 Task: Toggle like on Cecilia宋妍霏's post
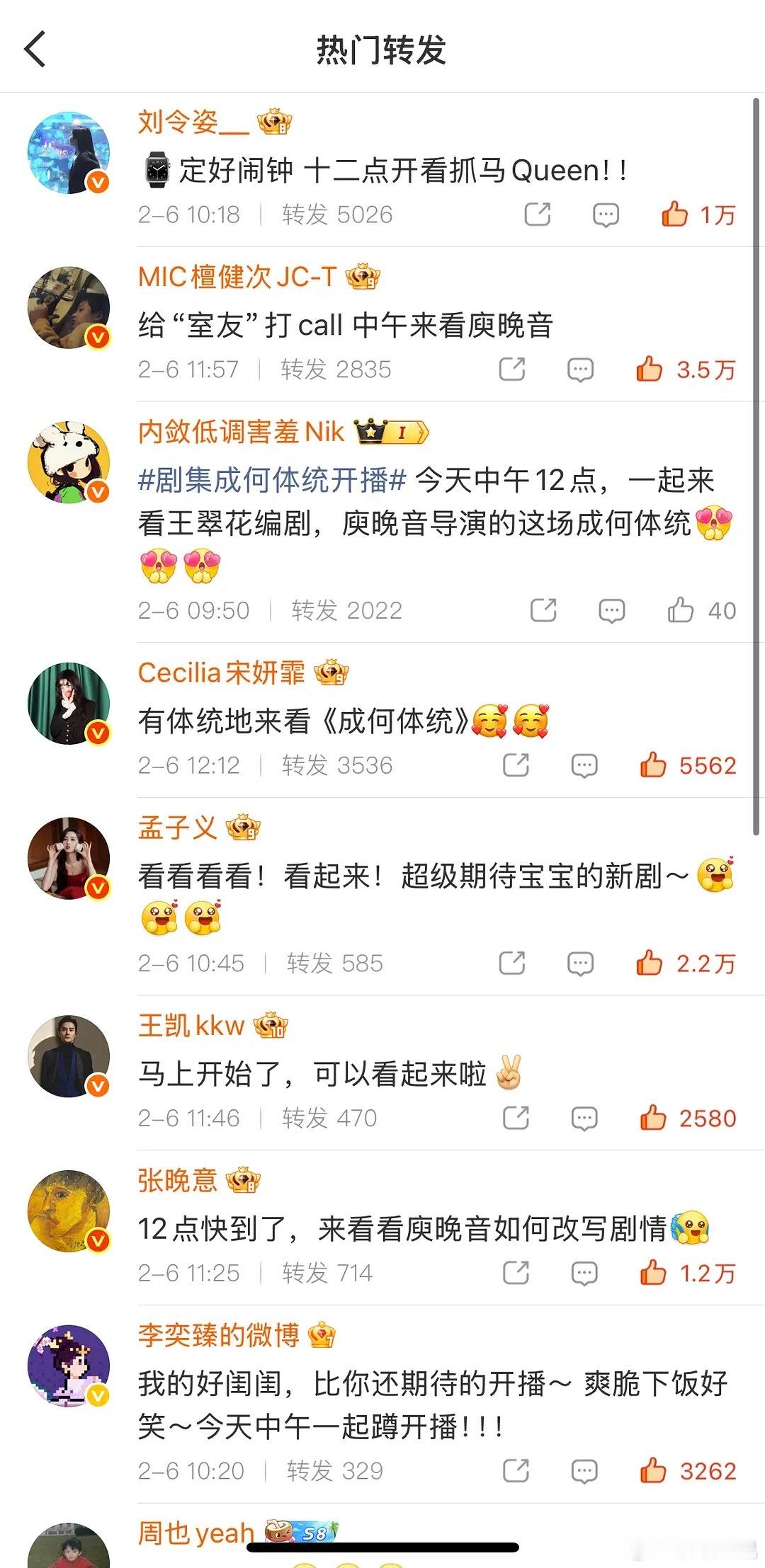click(652, 765)
